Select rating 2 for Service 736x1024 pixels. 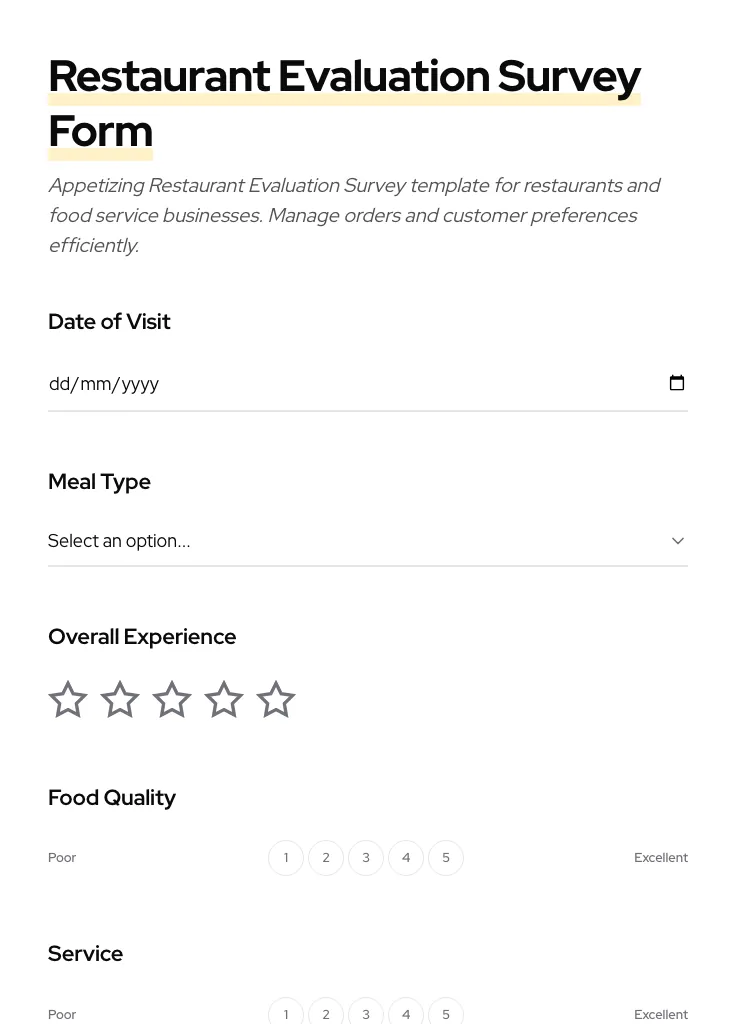(x=325, y=1013)
